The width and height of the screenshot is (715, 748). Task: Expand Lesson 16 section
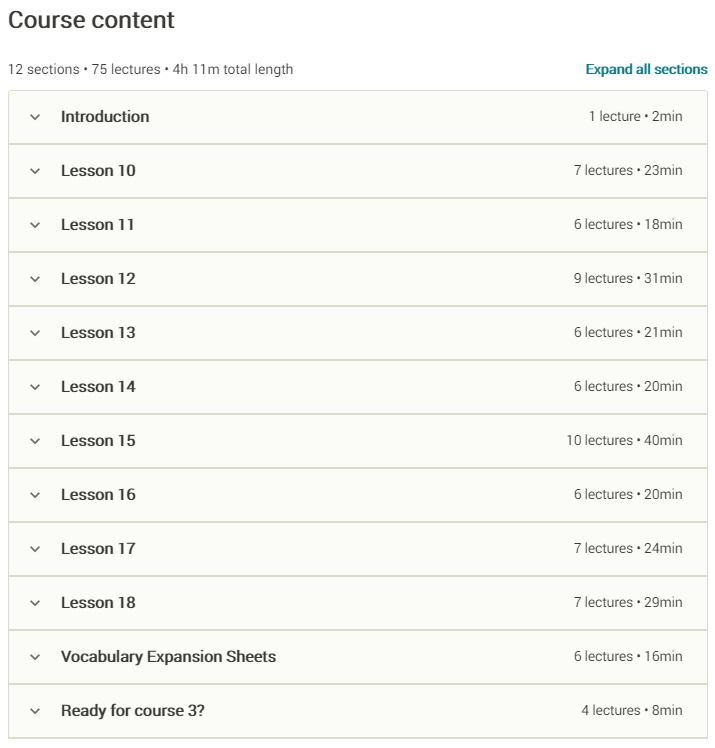click(x=98, y=495)
